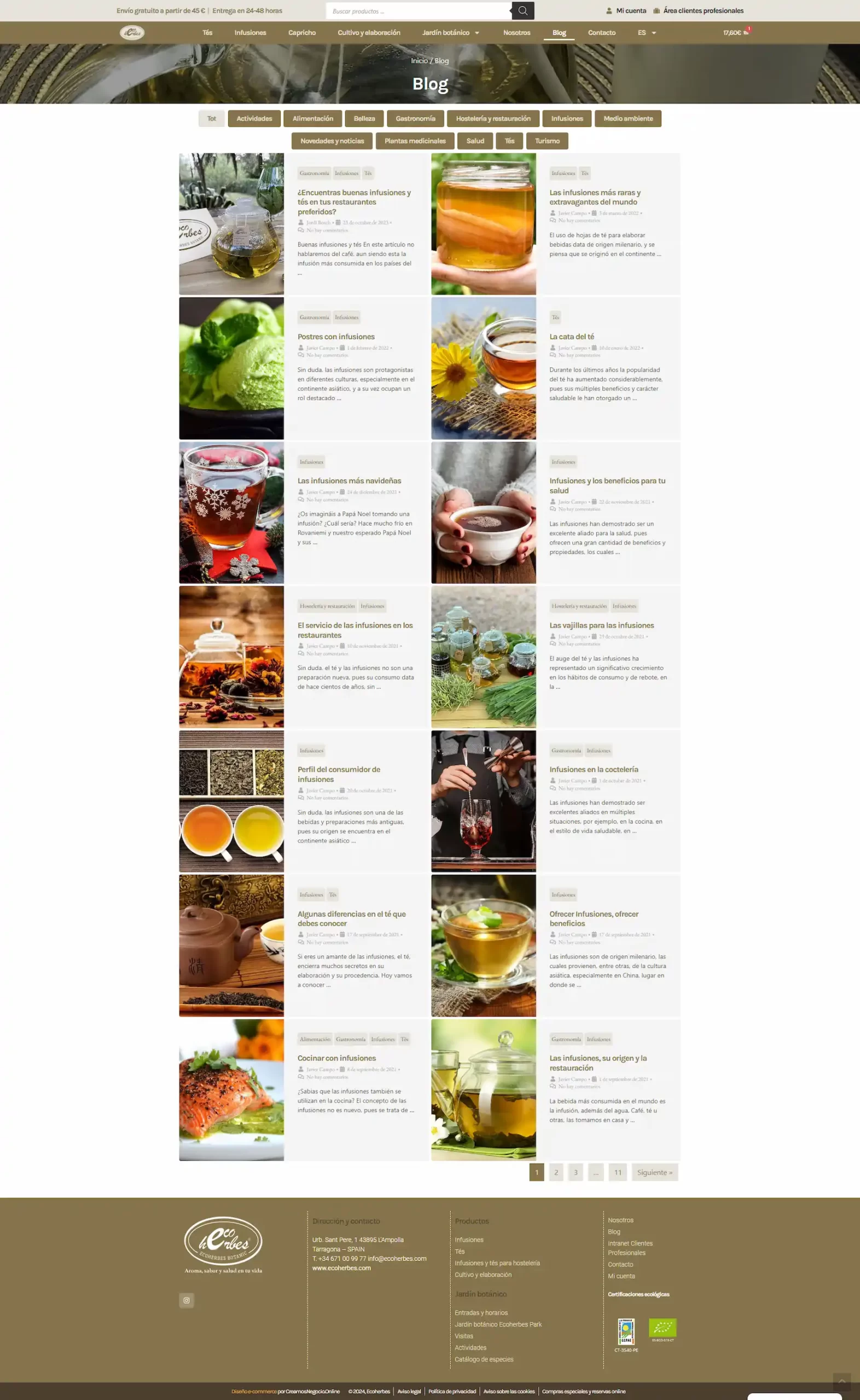Viewport: 860px width, 1400px height.
Task: View the Cocinar con infusiones article
Action: pos(336,1058)
